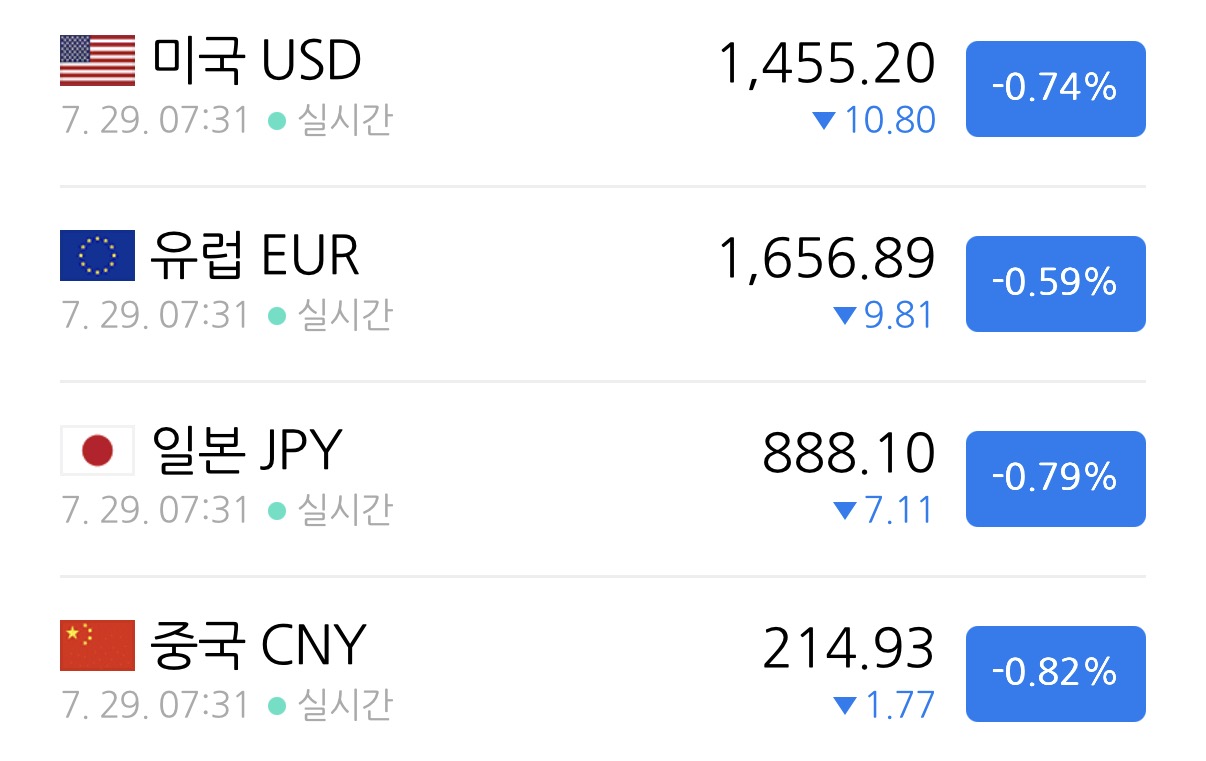Tap the -0.79% change button for JPY
The image size is (1206, 761).
coord(1055,479)
